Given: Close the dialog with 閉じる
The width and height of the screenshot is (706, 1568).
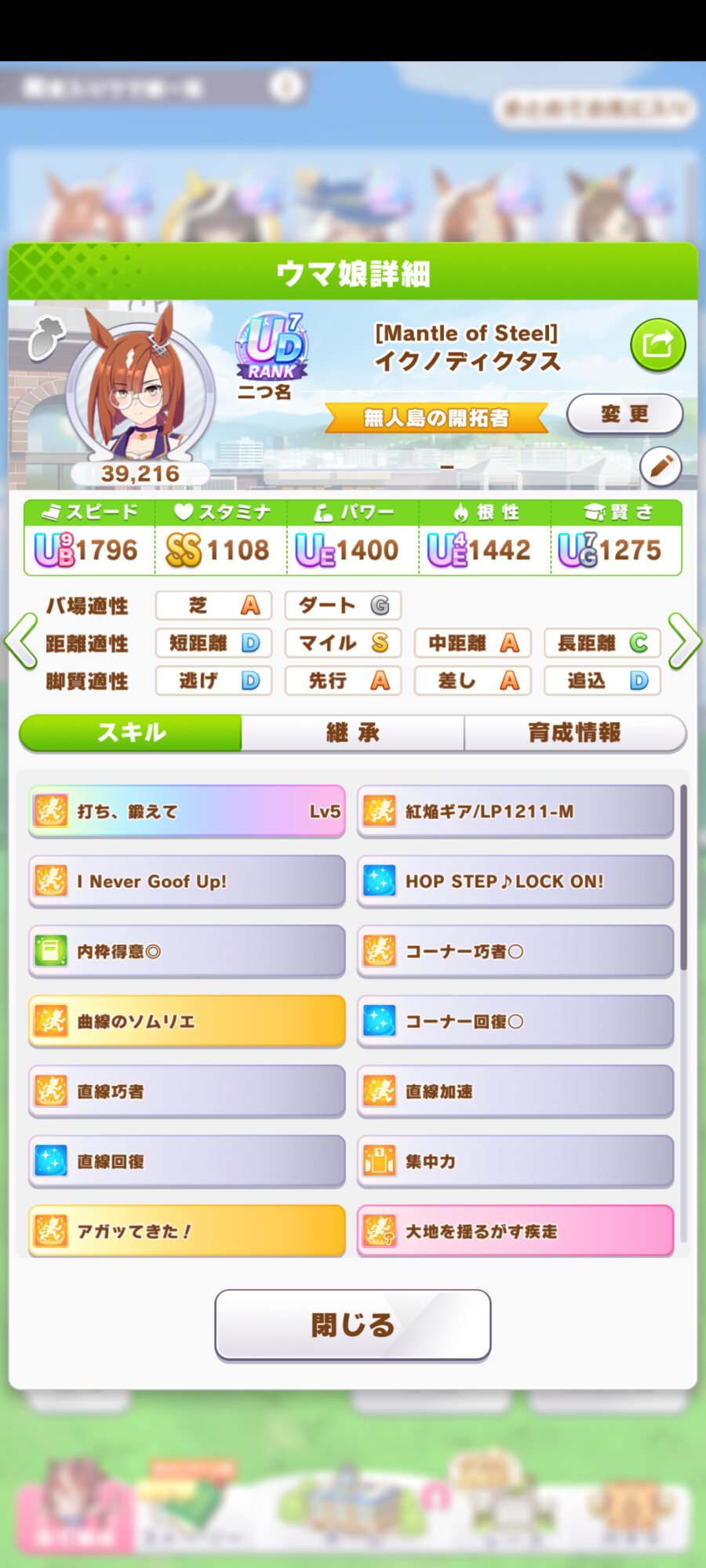Looking at the screenshot, I should (x=353, y=1325).
